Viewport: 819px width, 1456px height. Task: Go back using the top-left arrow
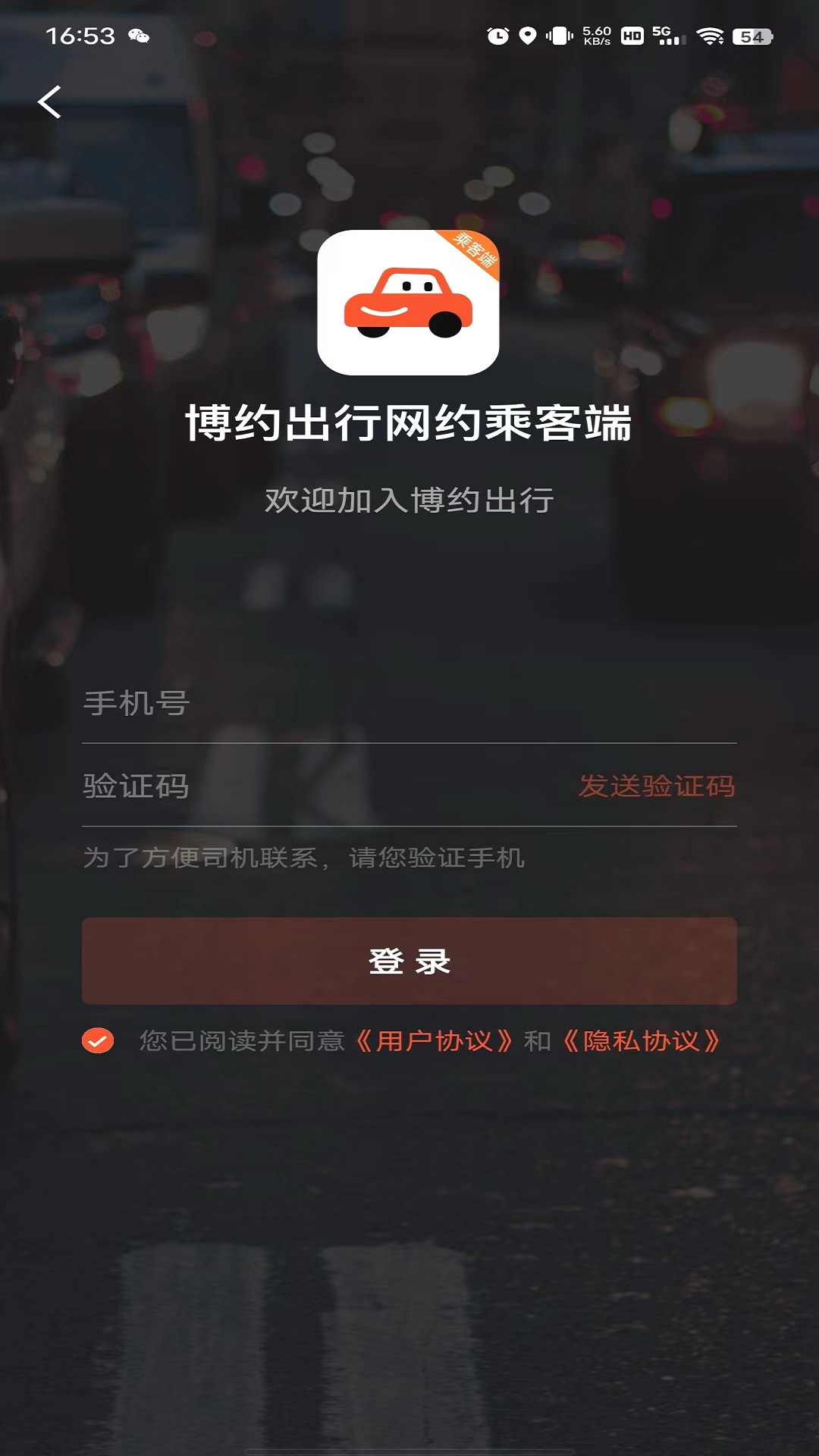(x=50, y=102)
